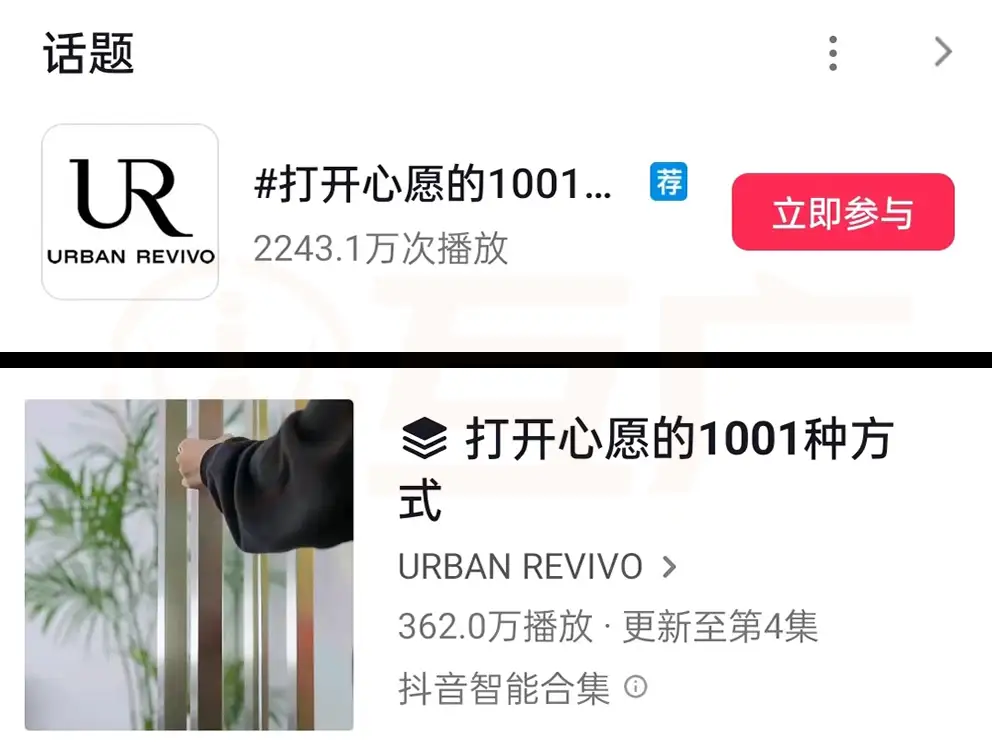992x756 pixels.
Task: Tap the 立即参与 button
Action: coord(842,213)
